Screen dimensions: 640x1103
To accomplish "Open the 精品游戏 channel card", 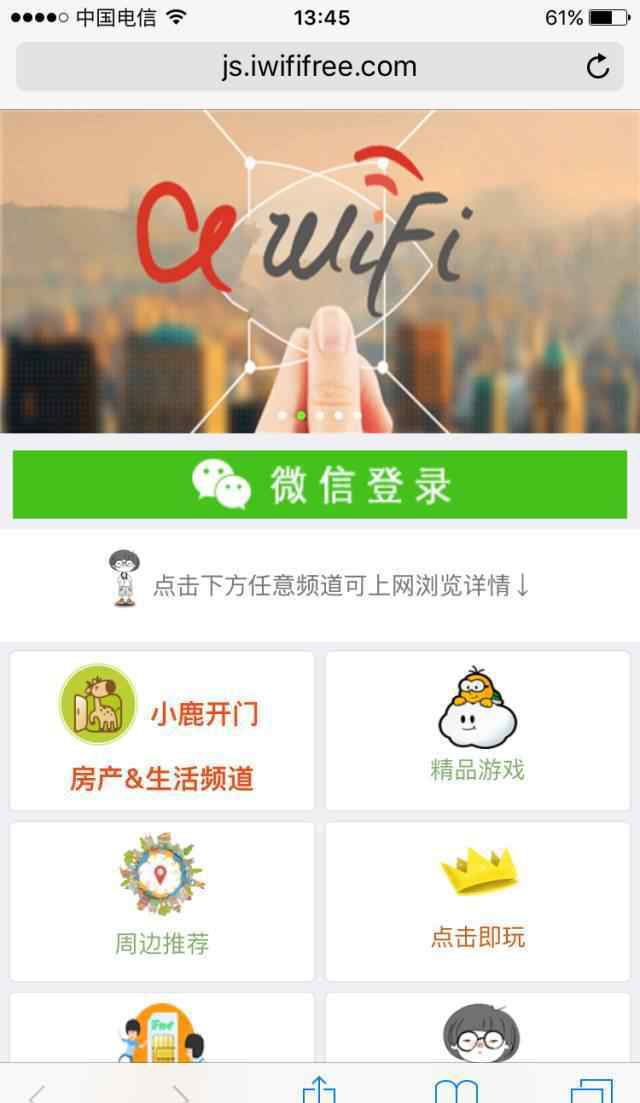I will coord(478,731).
